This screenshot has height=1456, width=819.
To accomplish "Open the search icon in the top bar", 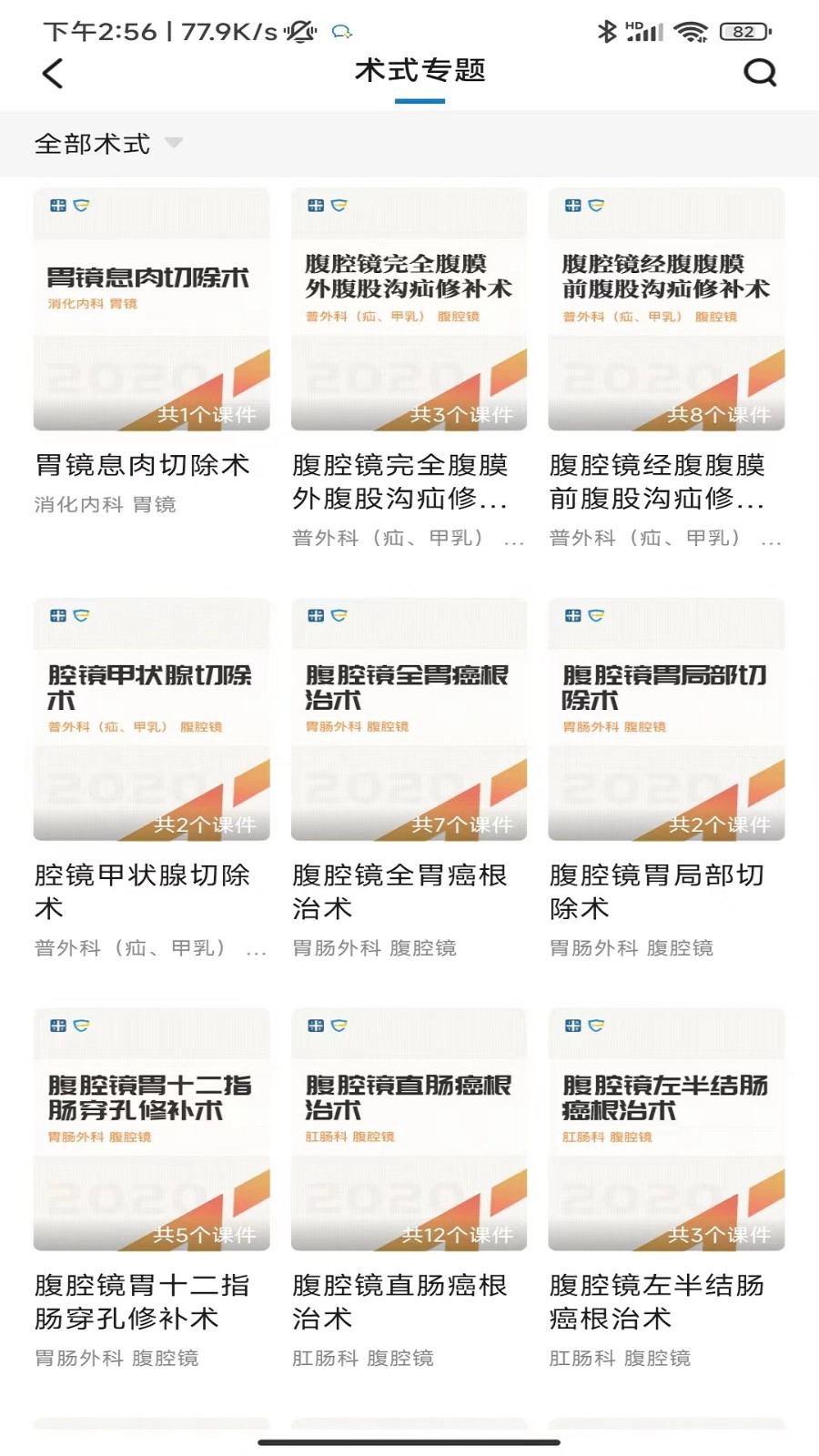I will (761, 72).
